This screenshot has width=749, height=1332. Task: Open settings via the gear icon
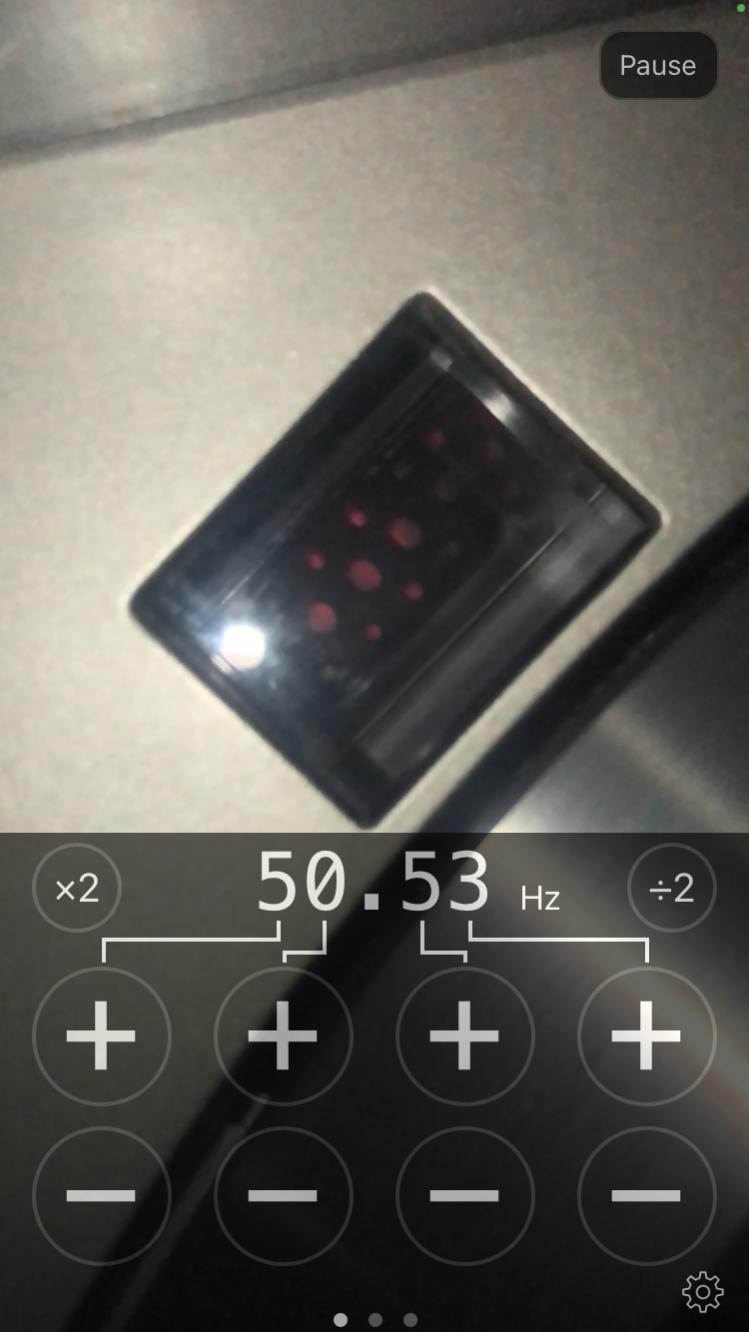click(x=703, y=1292)
